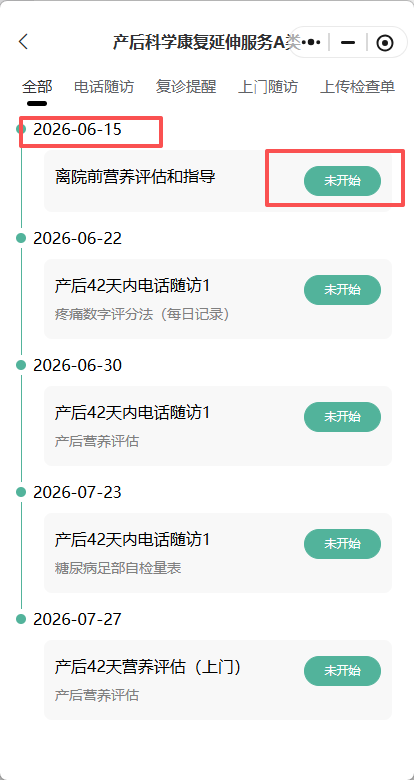This screenshot has width=414, height=780.
Task: Close the mini program with the circle icon
Action: pos(385,43)
